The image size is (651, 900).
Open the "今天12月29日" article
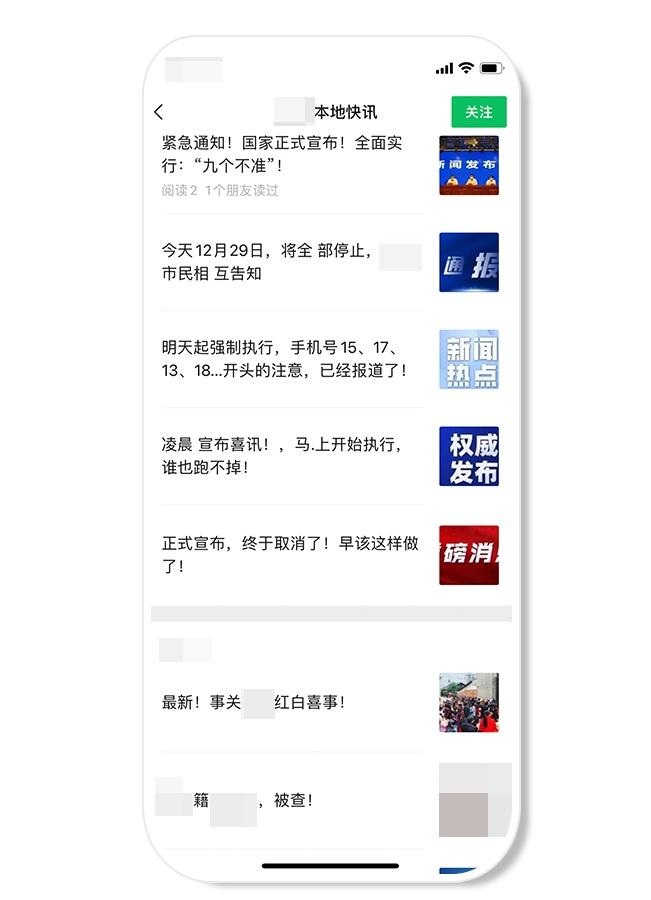coord(268,261)
